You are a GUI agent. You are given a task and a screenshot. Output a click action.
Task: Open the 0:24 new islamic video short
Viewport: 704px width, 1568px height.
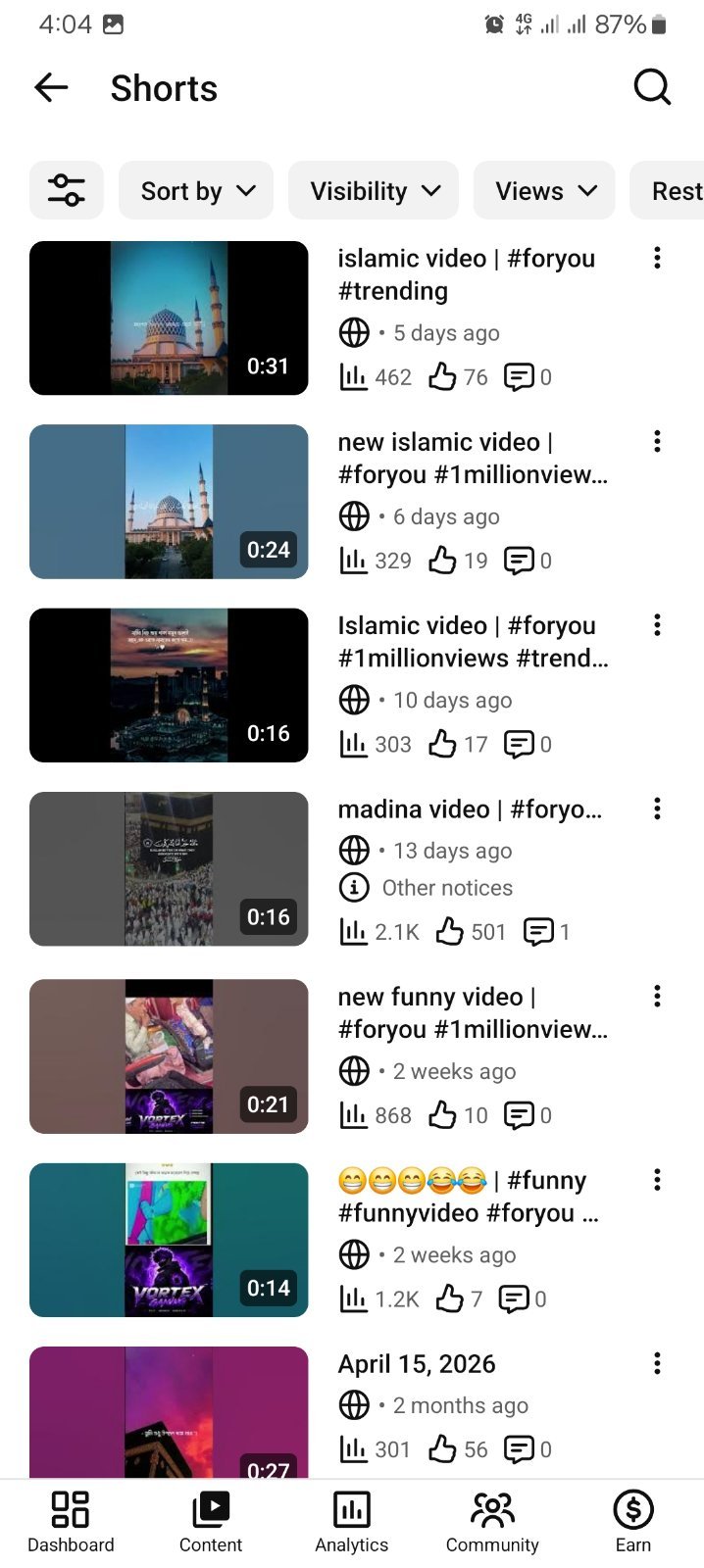tap(169, 502)
